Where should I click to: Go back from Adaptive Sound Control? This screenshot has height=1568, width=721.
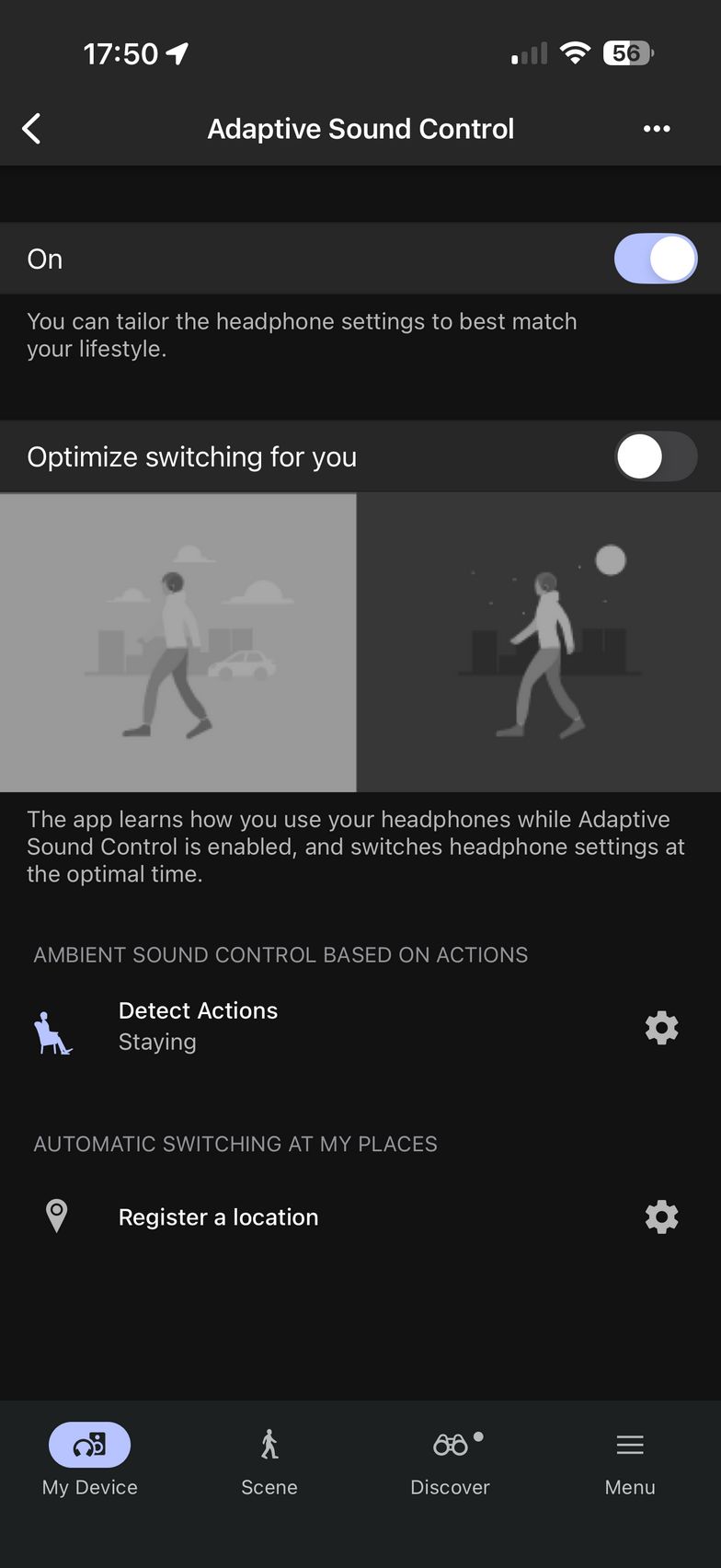[x=32, y=129]
